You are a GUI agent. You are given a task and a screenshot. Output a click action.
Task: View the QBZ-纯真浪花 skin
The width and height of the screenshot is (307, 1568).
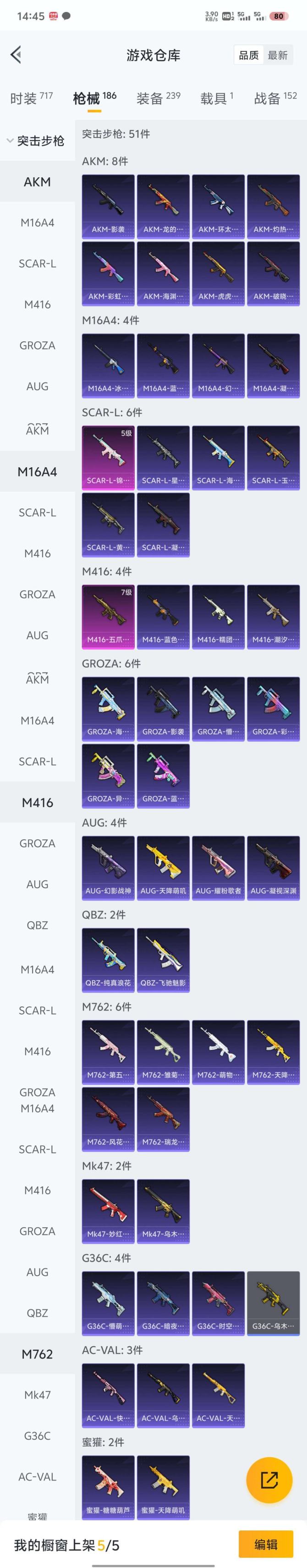coord(109,959)
